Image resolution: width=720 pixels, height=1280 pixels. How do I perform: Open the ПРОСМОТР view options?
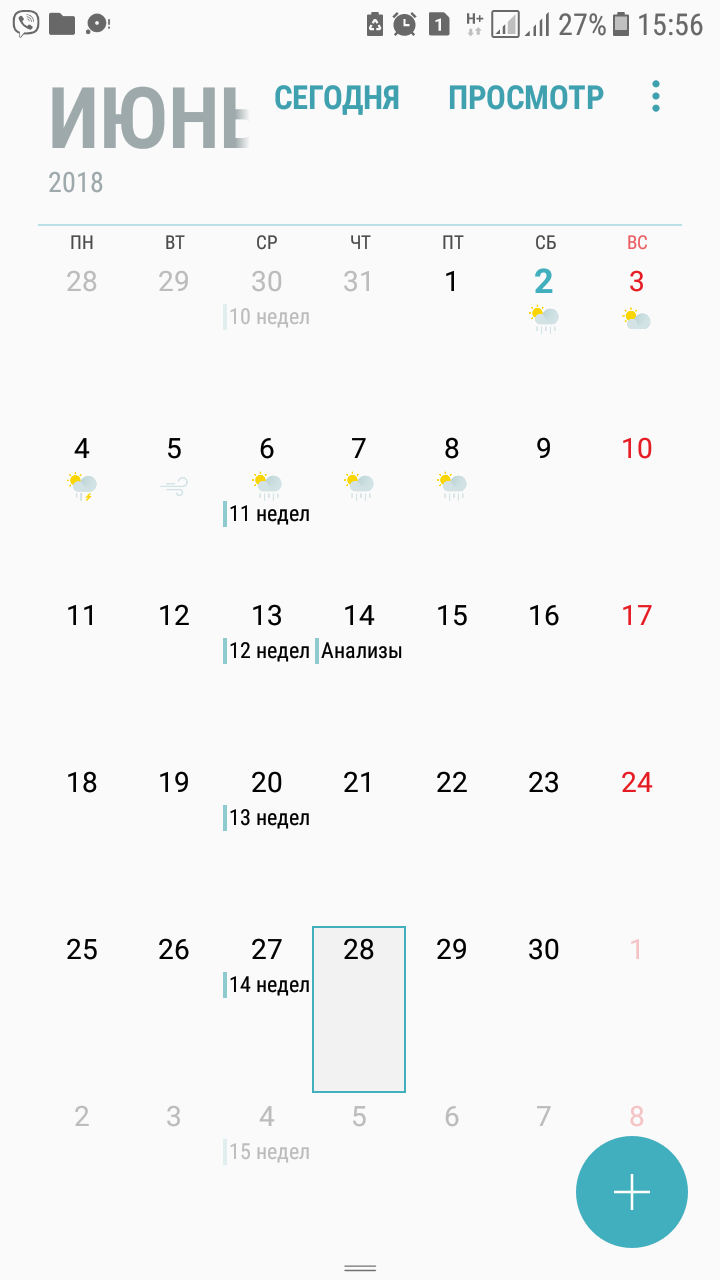[x=526, y=98]
